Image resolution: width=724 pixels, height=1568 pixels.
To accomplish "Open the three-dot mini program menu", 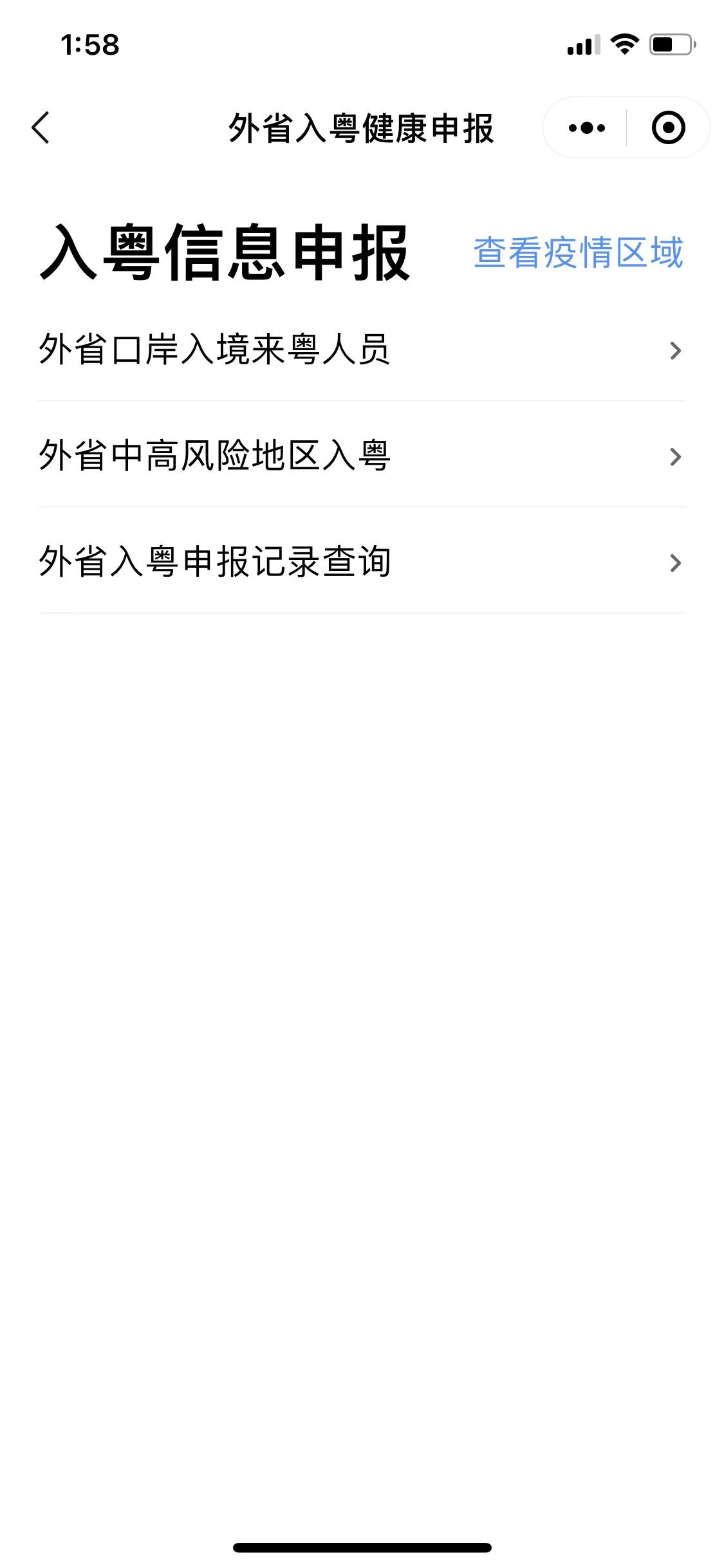I will coord(586,128).
